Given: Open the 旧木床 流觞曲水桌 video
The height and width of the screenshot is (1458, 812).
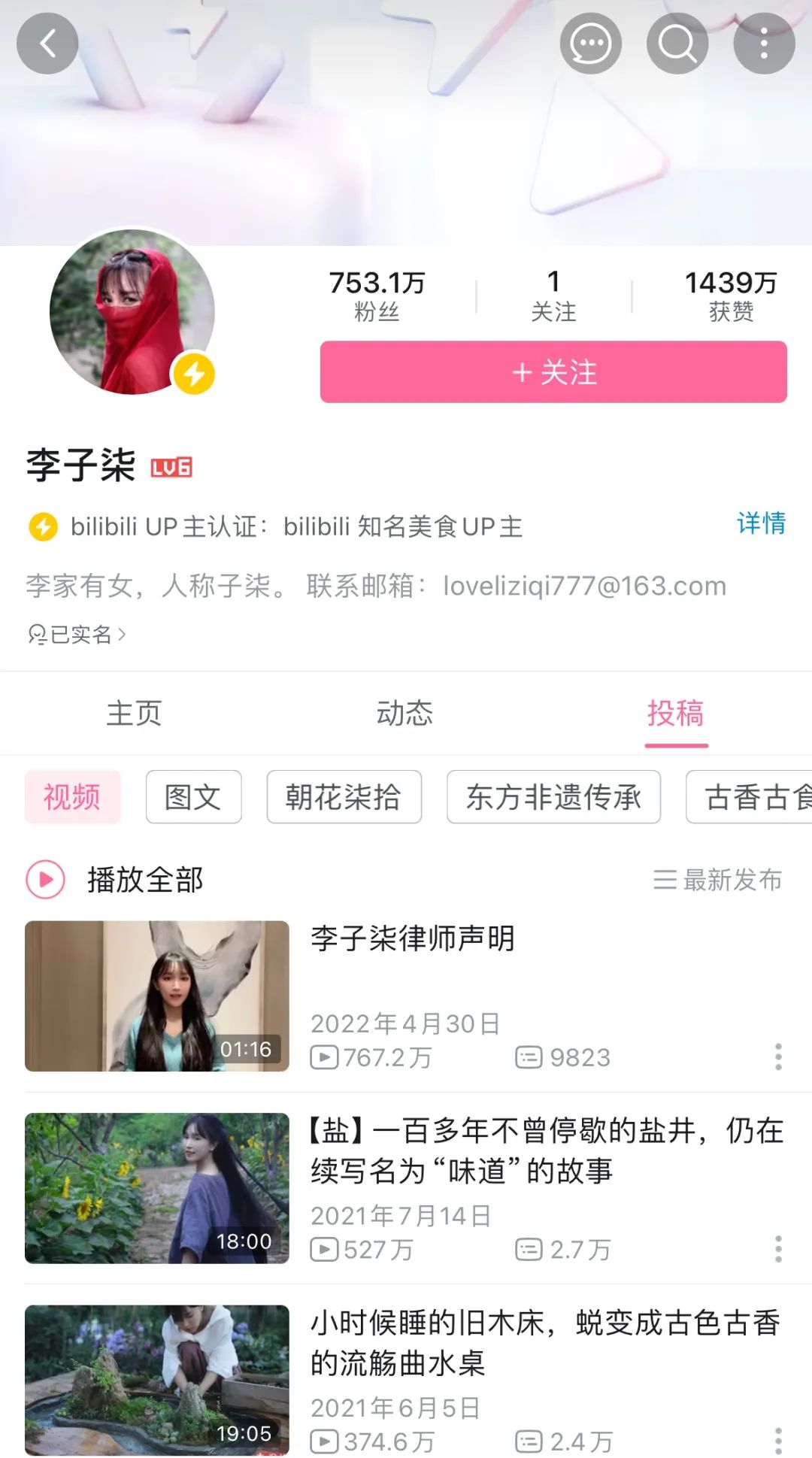Looking at the screenshot, I should (x=545, y=1343).
